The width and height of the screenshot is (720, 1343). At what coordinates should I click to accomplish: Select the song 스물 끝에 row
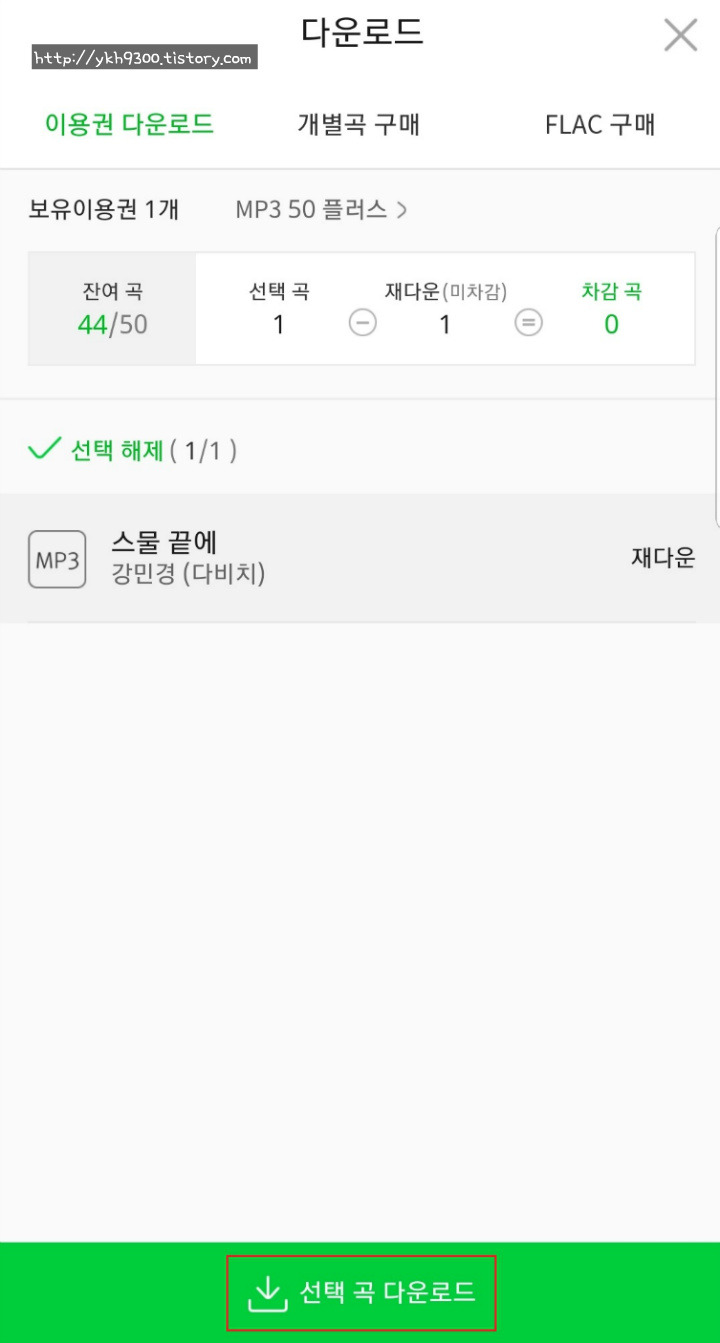click(x=360, y=559)
